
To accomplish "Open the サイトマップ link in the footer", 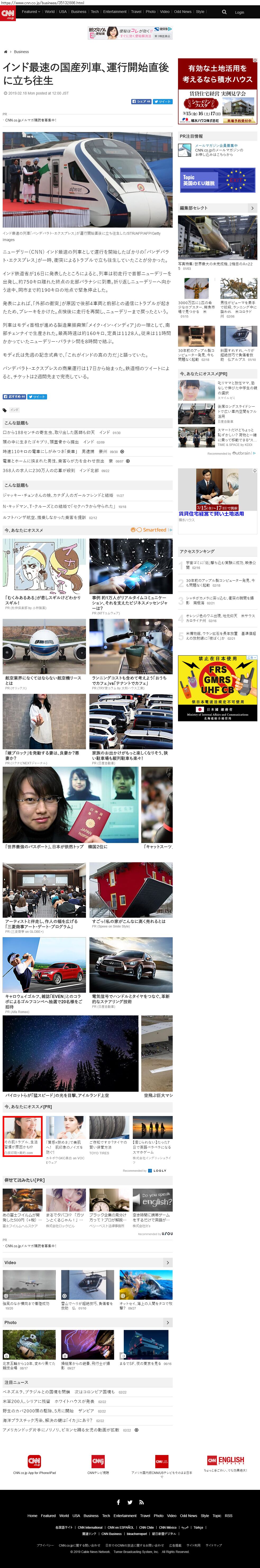I will (214, 1545).
